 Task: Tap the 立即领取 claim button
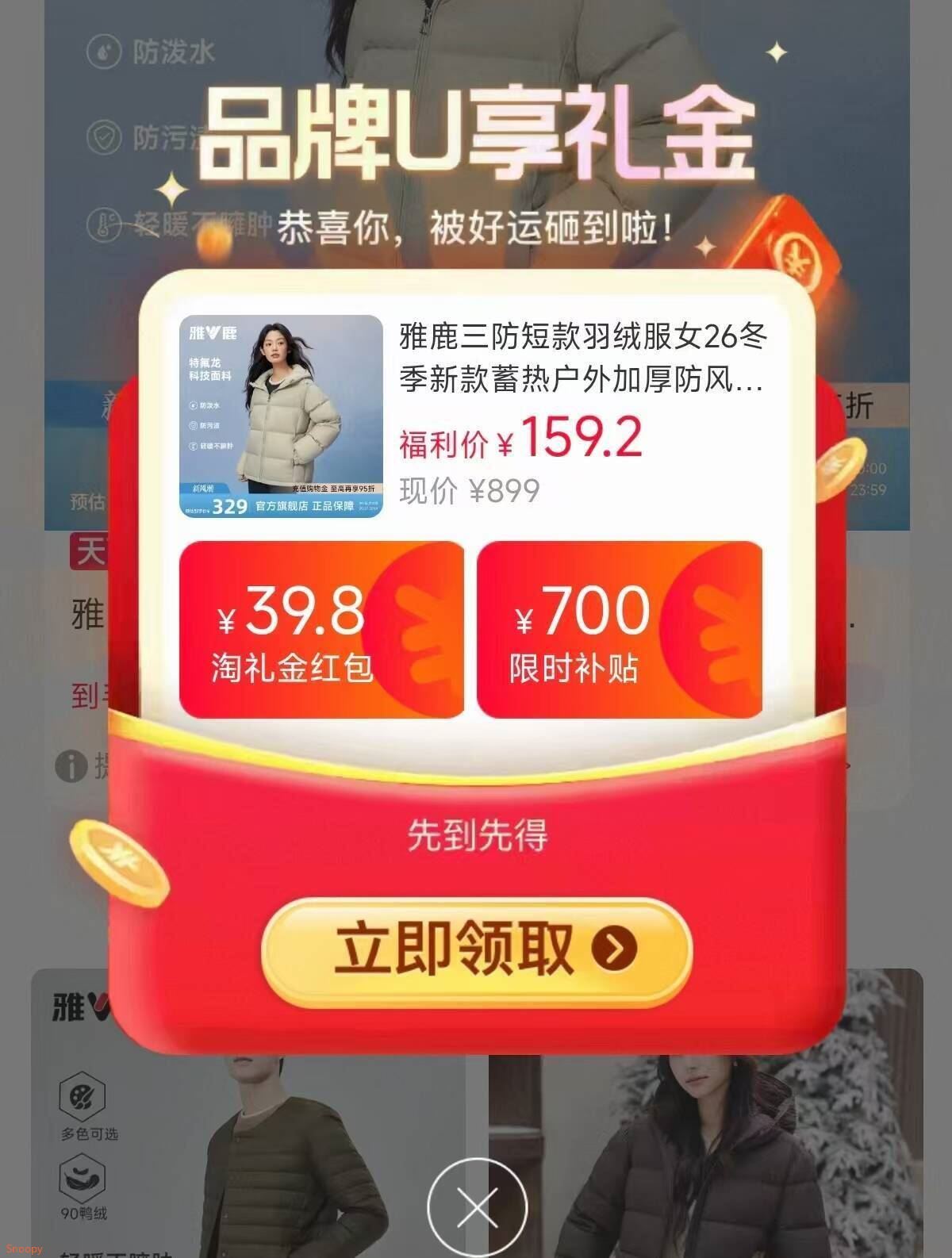pyautogui.click(x=477, y=950)
